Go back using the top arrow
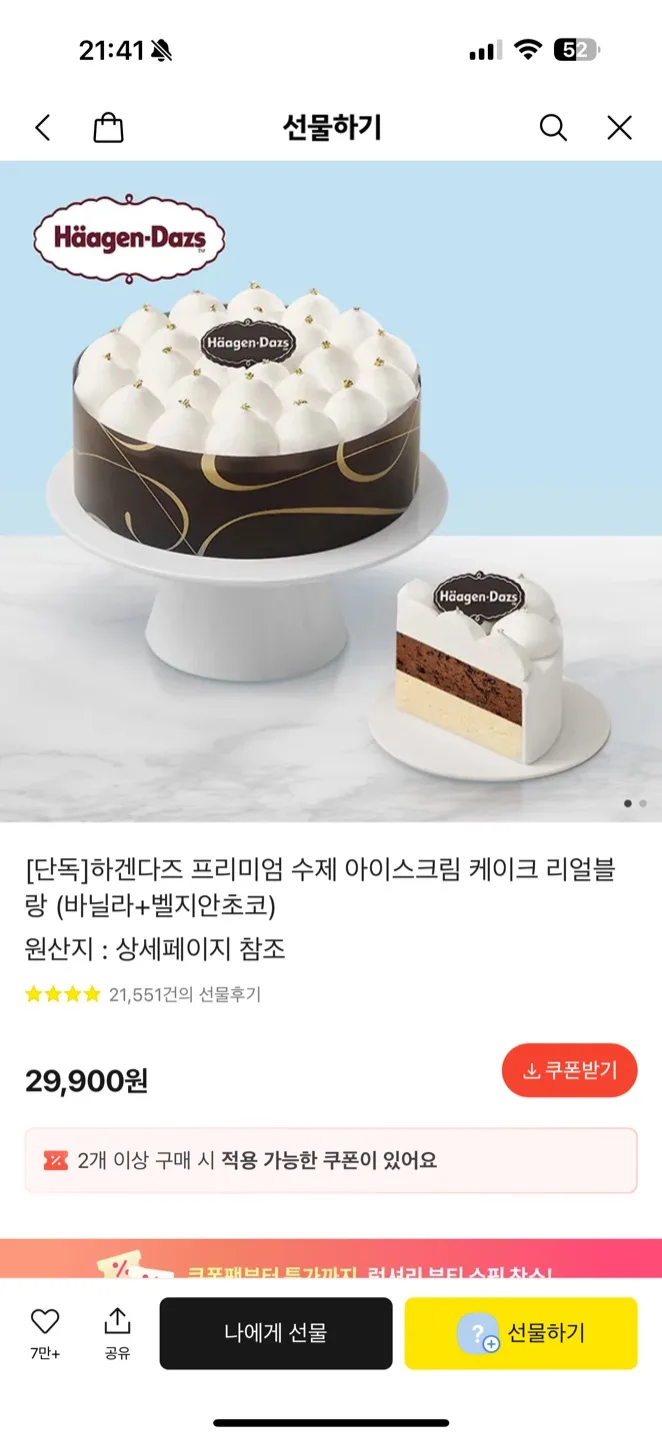 (x=42, y=128)
